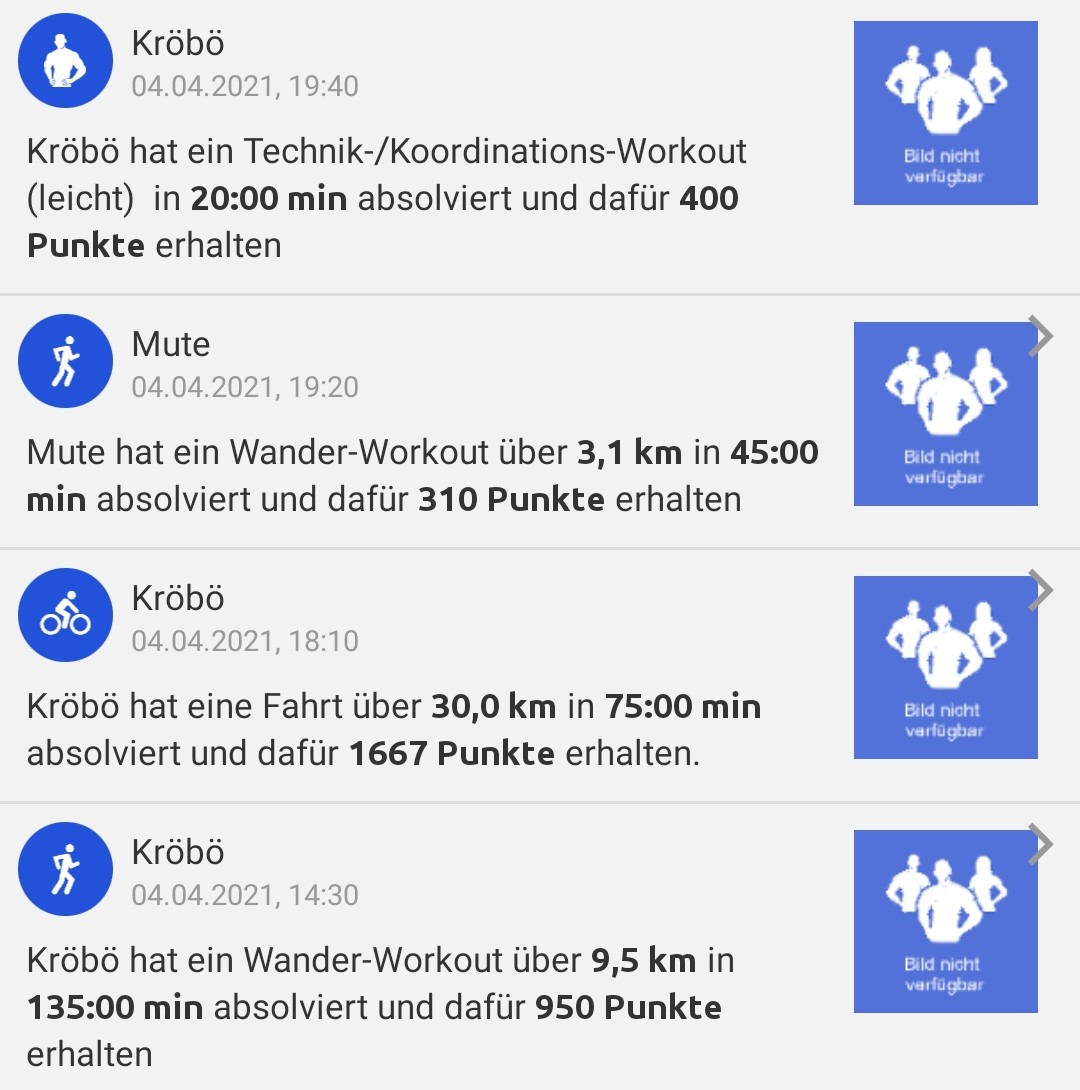Expand the 14:30 hiking post with its chevron
Screen dimensions: 1080x1090
(1043, 843)
